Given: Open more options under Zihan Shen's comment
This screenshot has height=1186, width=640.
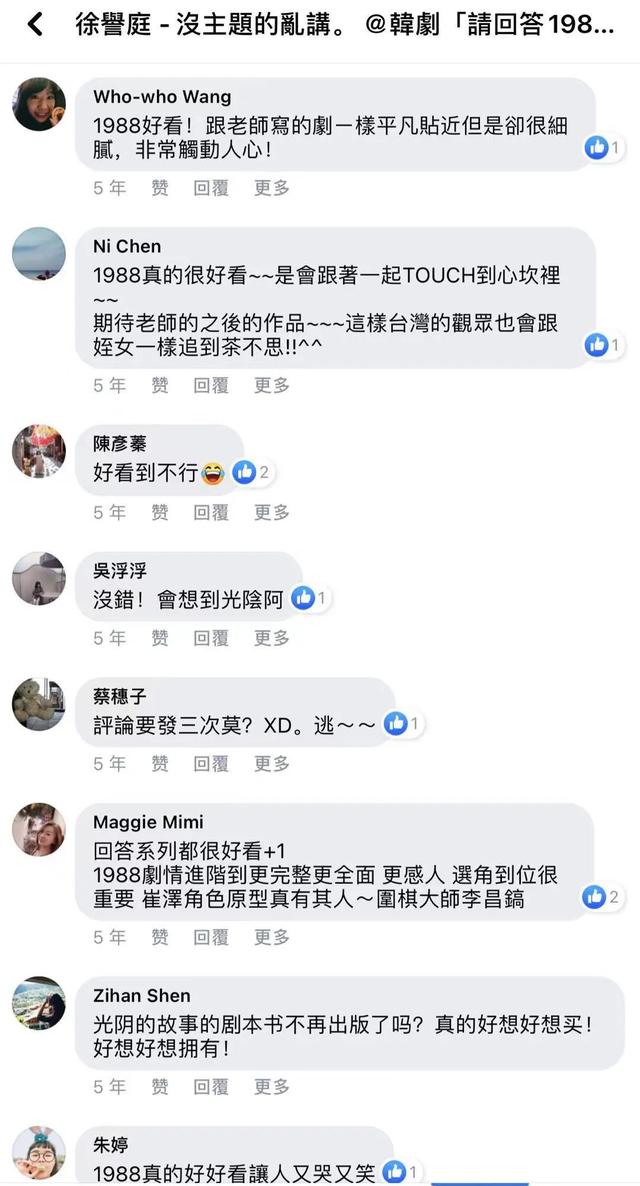Looking at the screenshot, I should tap(271, 1086).
